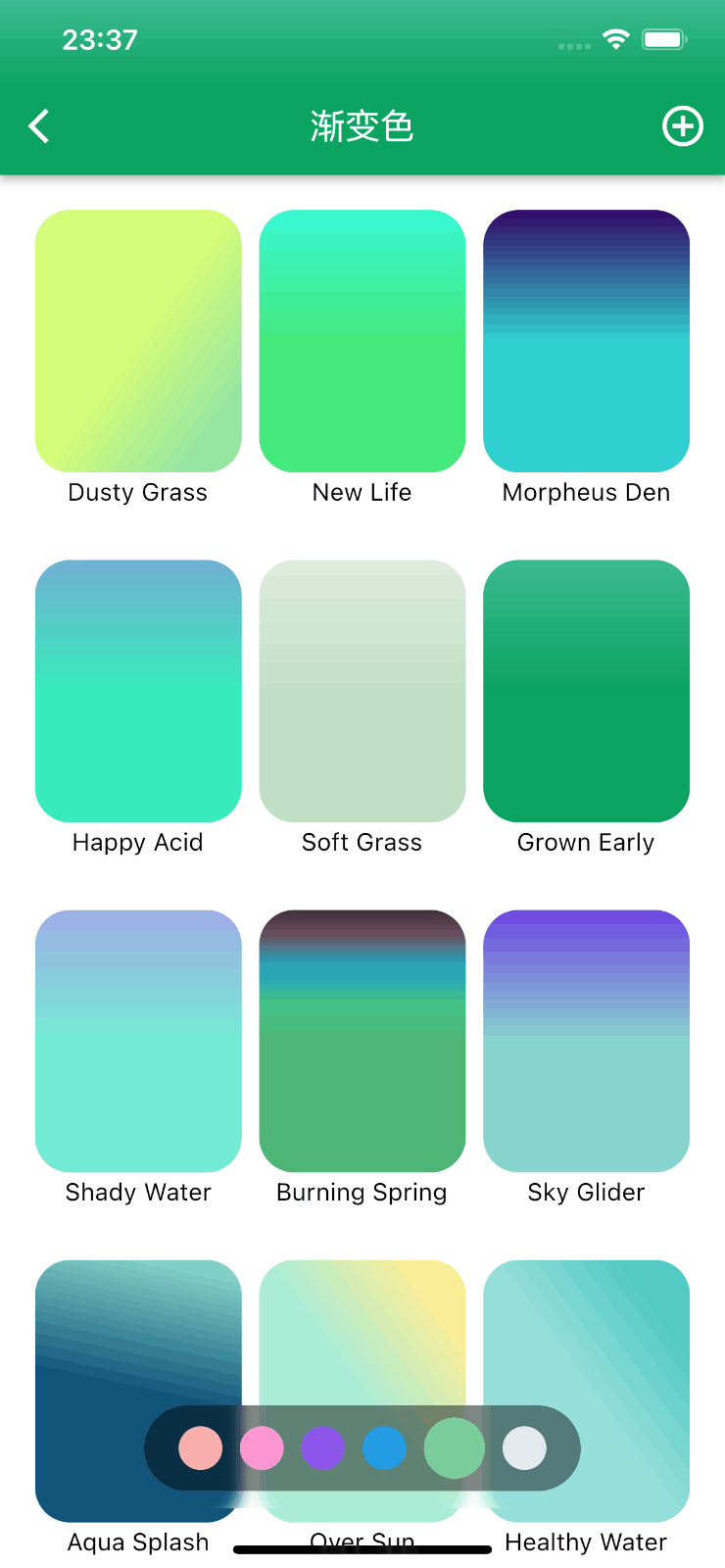Pick the blue color dot
This screenshot has height=1568, width=725.
click(384, 1447)
